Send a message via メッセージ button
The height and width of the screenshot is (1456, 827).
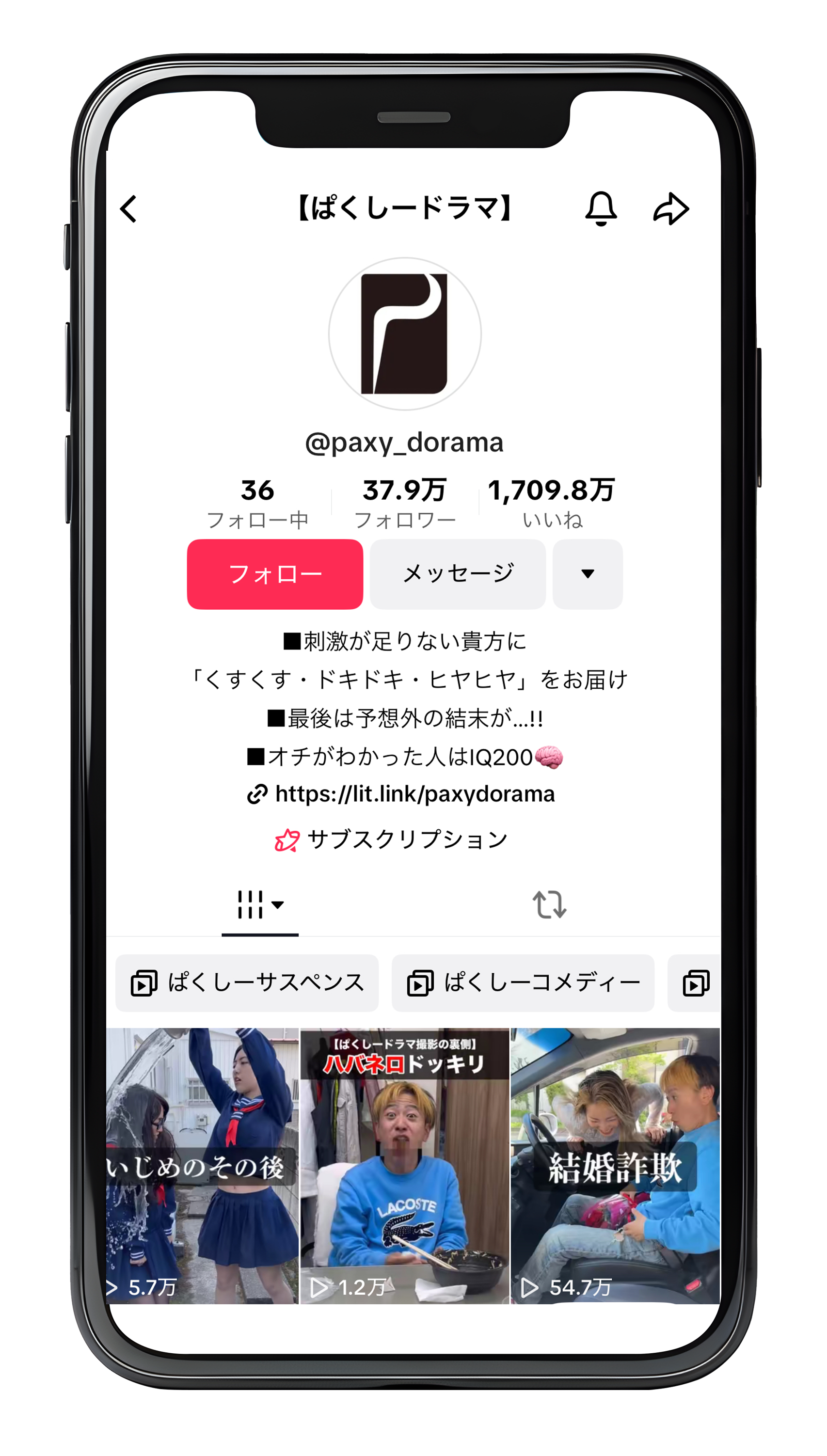click(x=457, y=574)
